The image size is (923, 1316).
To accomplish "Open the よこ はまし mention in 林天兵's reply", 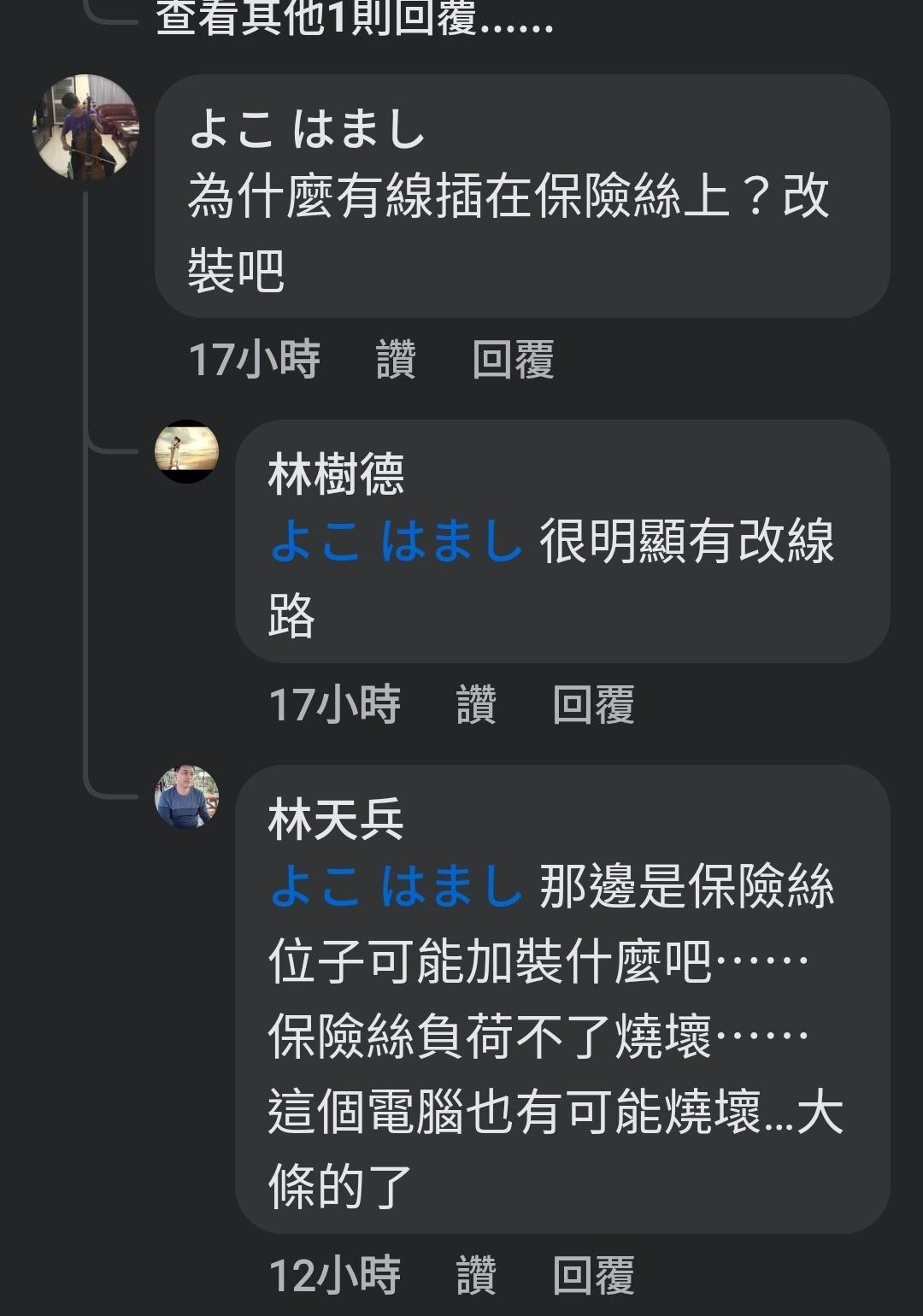I will click(x=396, y=887).
